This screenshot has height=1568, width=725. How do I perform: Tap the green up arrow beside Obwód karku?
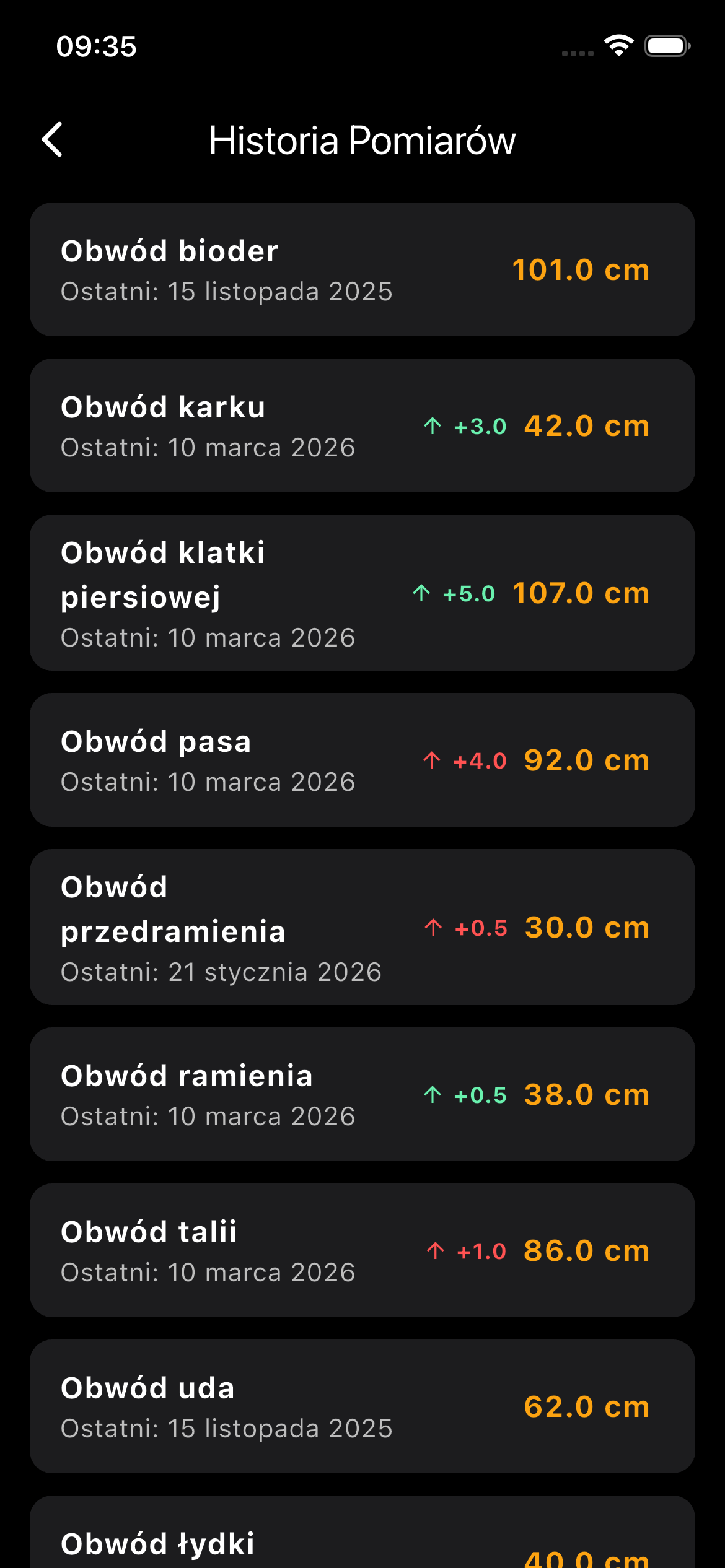click(x=432, y=426)
